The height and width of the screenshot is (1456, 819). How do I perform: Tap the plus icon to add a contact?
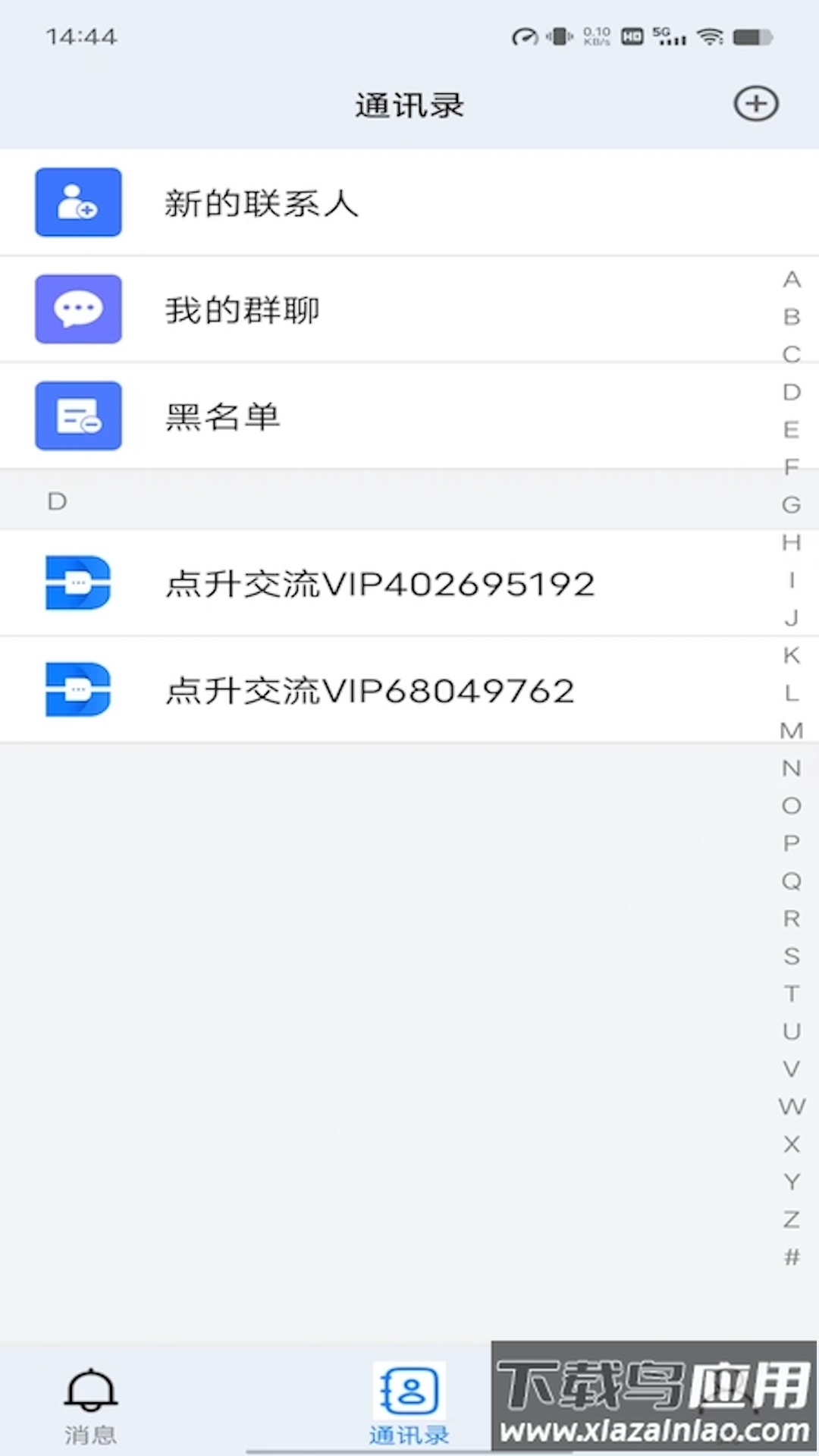[755, 104]
